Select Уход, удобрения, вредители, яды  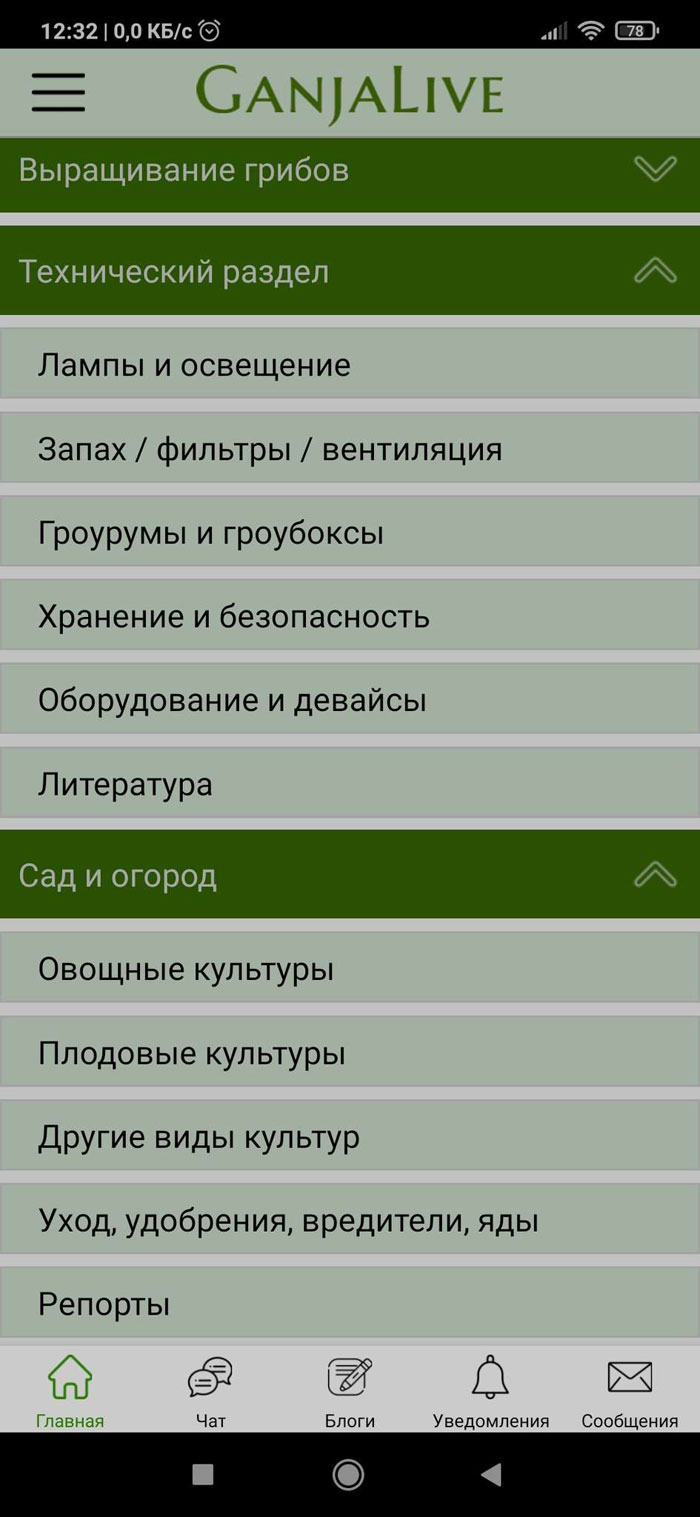(x=350, y=1220)
